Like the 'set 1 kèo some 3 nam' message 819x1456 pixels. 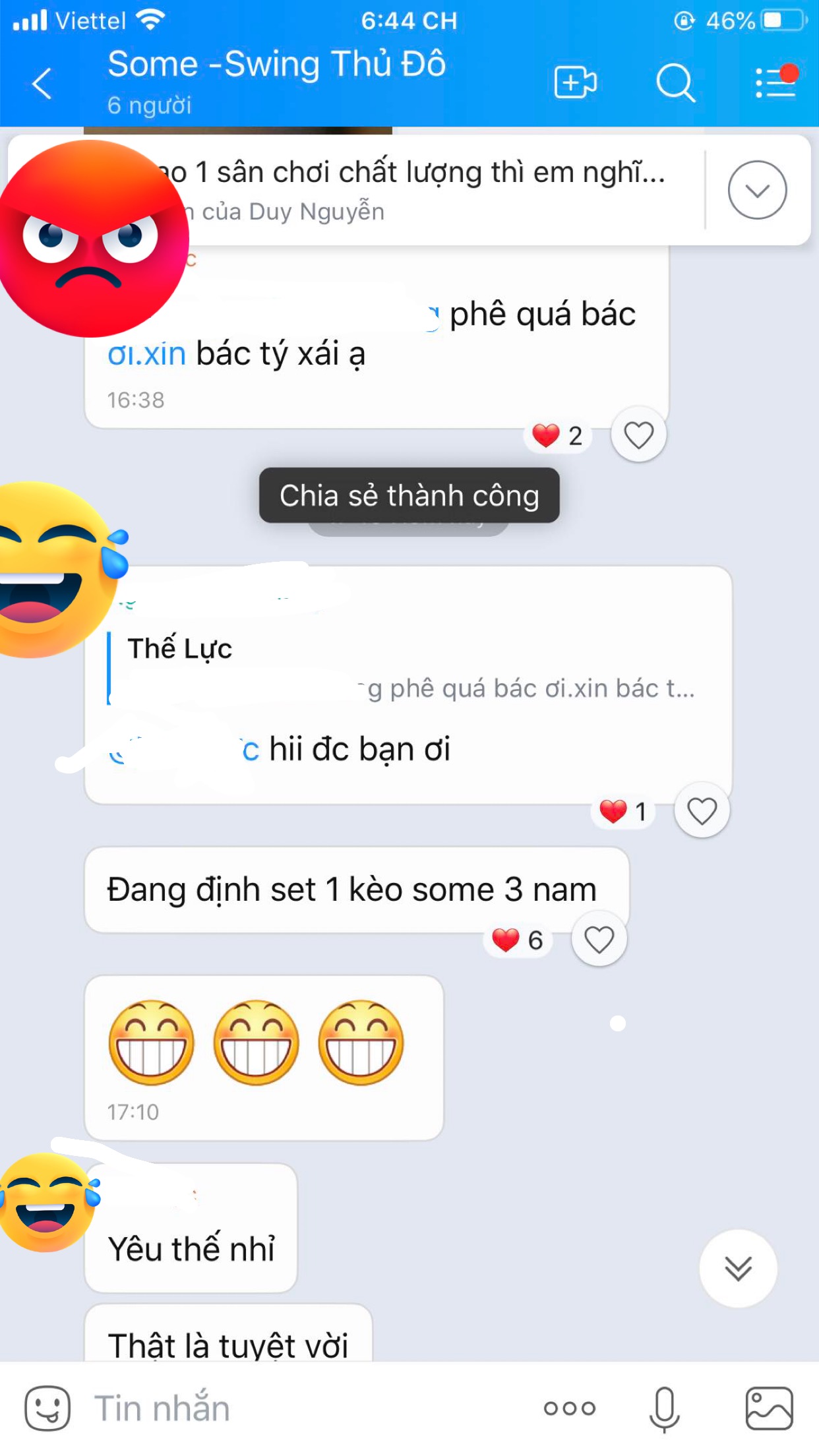pyautogui.click(x=599, y=939)
